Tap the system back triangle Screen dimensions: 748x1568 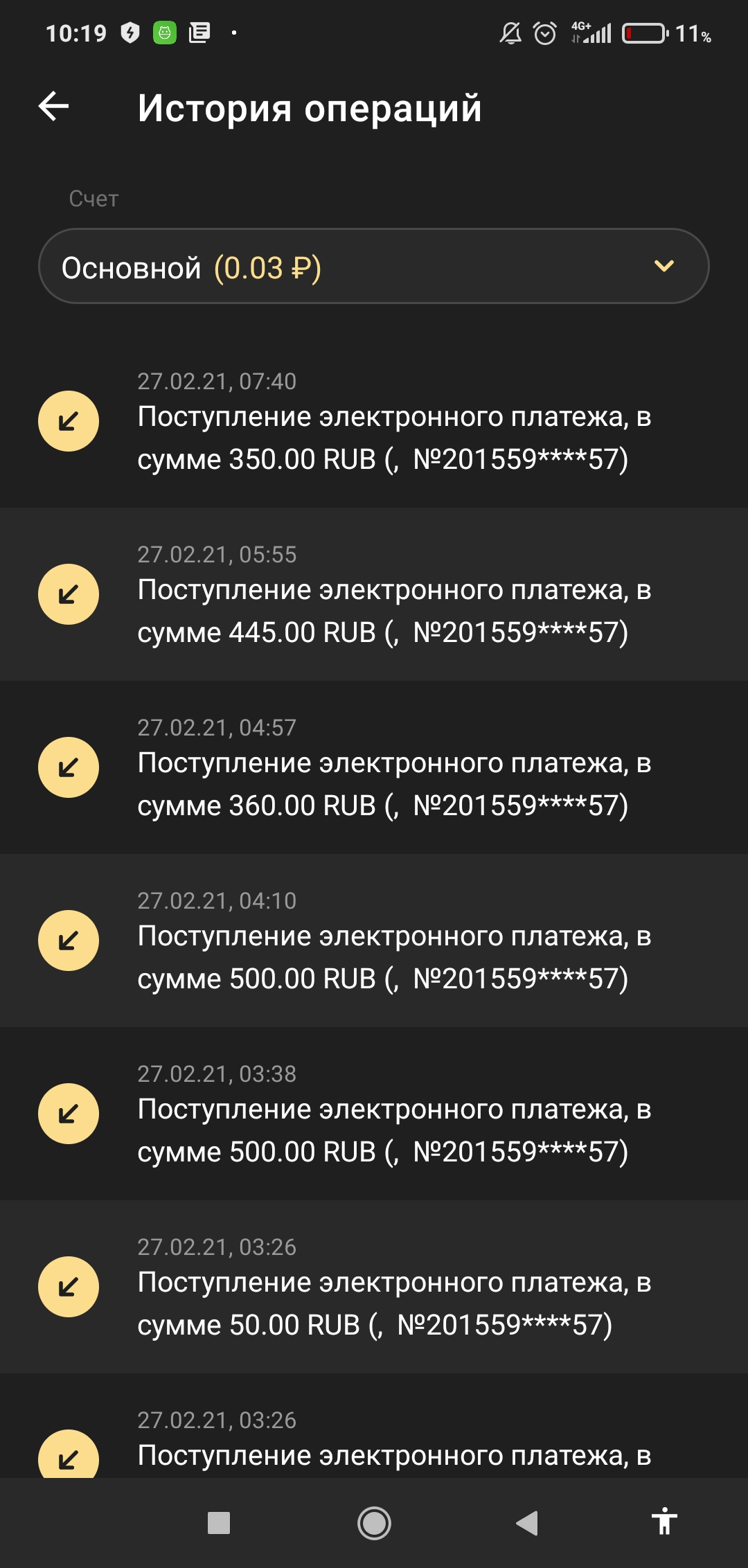[x=528, y=1523]
